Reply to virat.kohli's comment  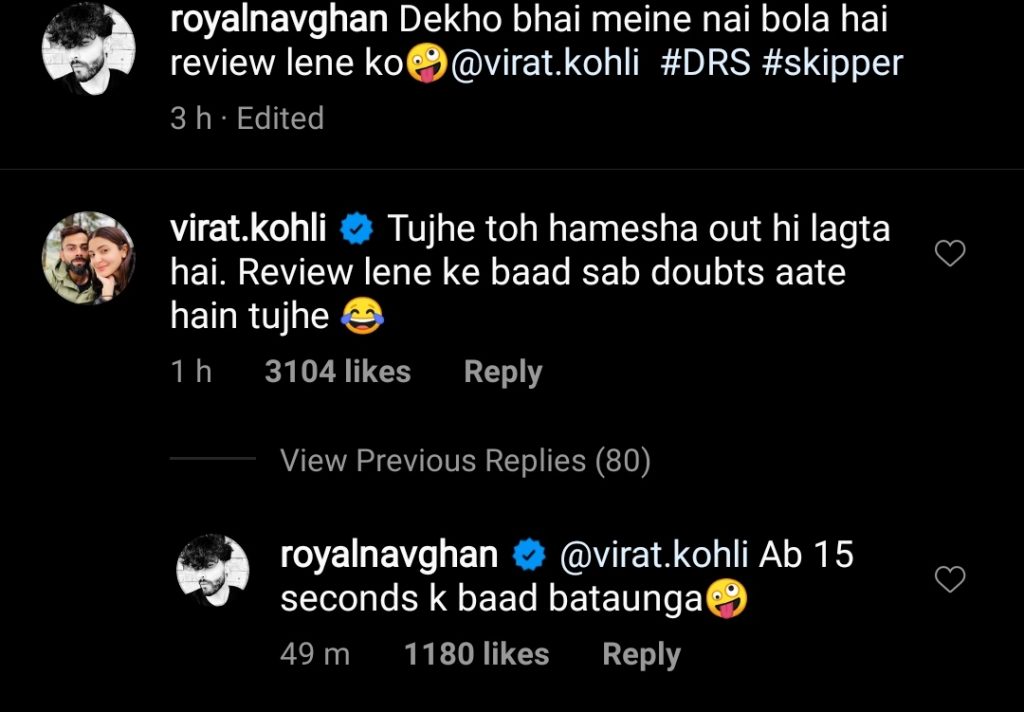[503, 372]
